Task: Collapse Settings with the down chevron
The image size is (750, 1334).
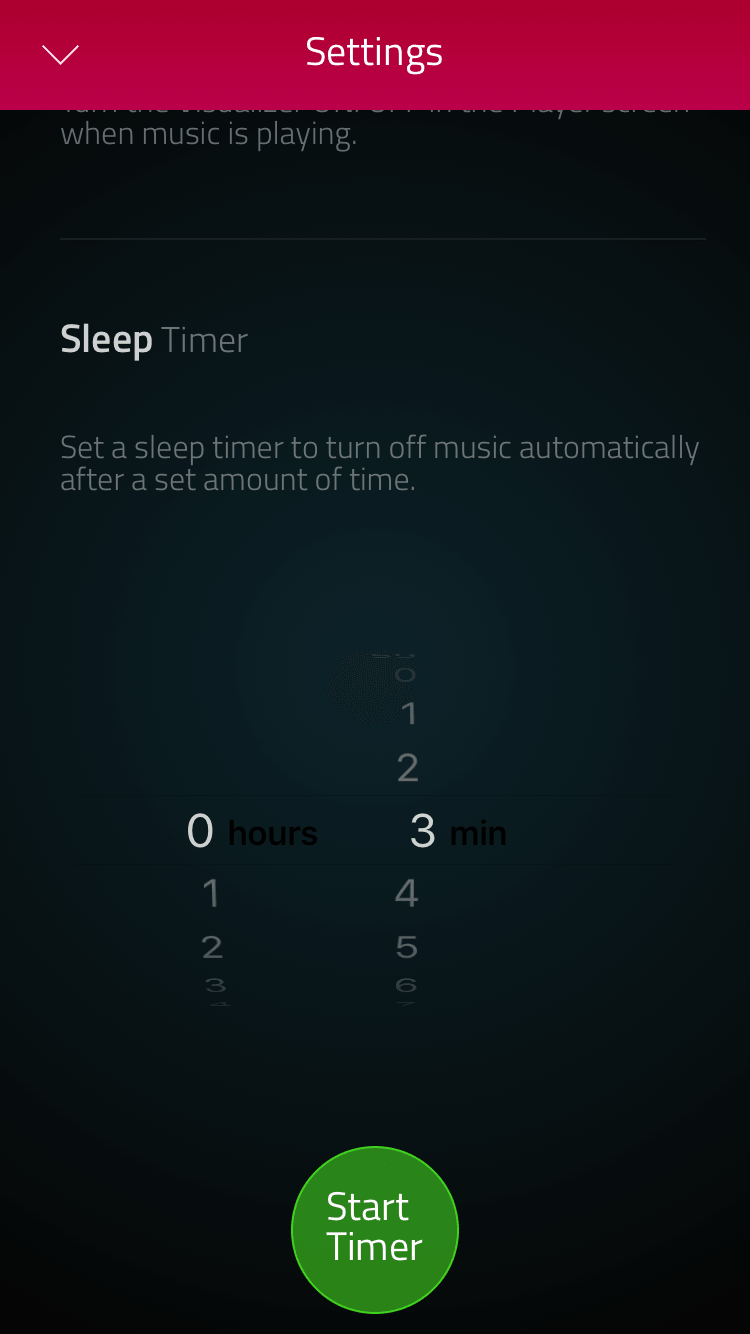Action: tap(60, 54)
